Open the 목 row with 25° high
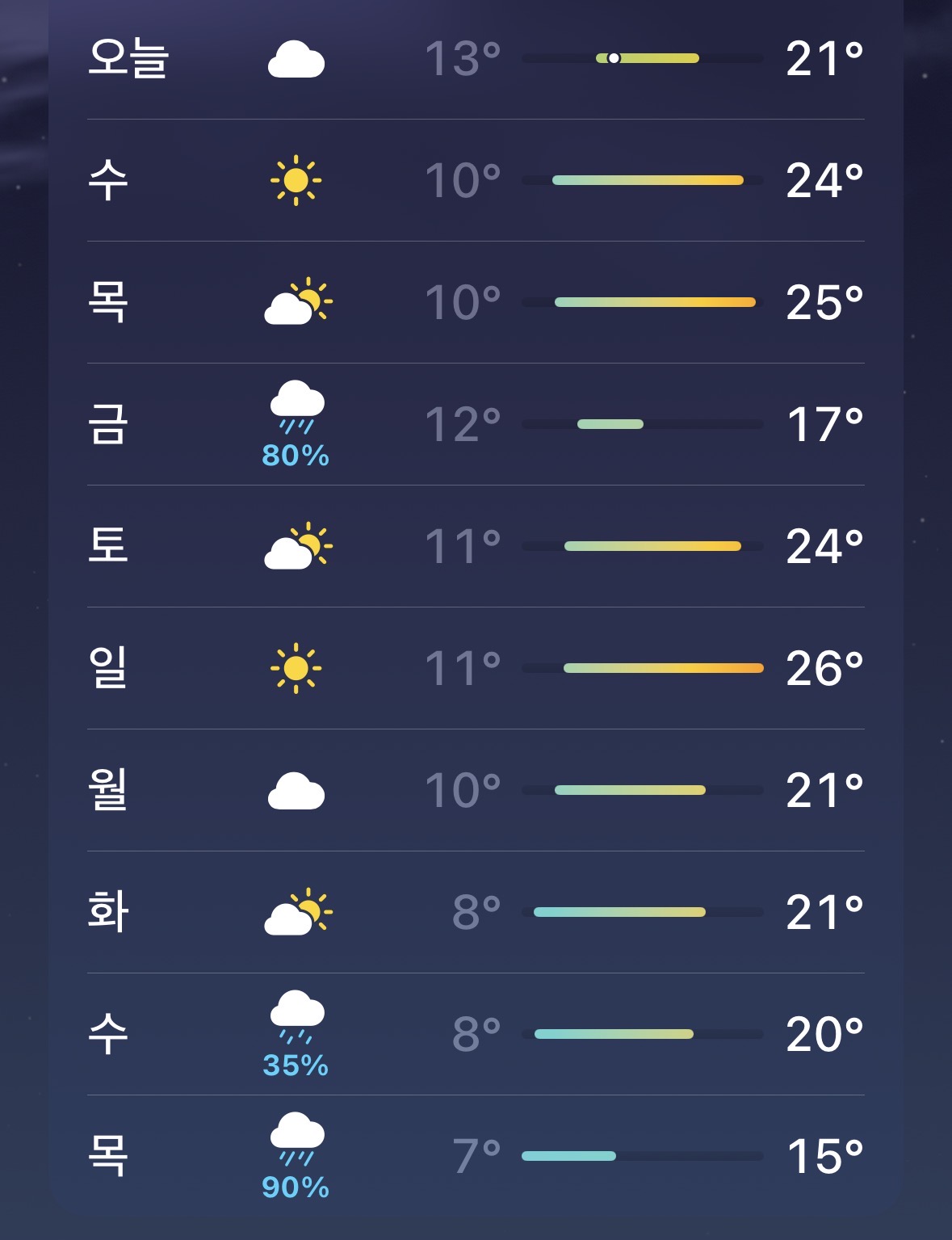The width and height of the screenshot is (952, 1240). click(x=476, y=302)
